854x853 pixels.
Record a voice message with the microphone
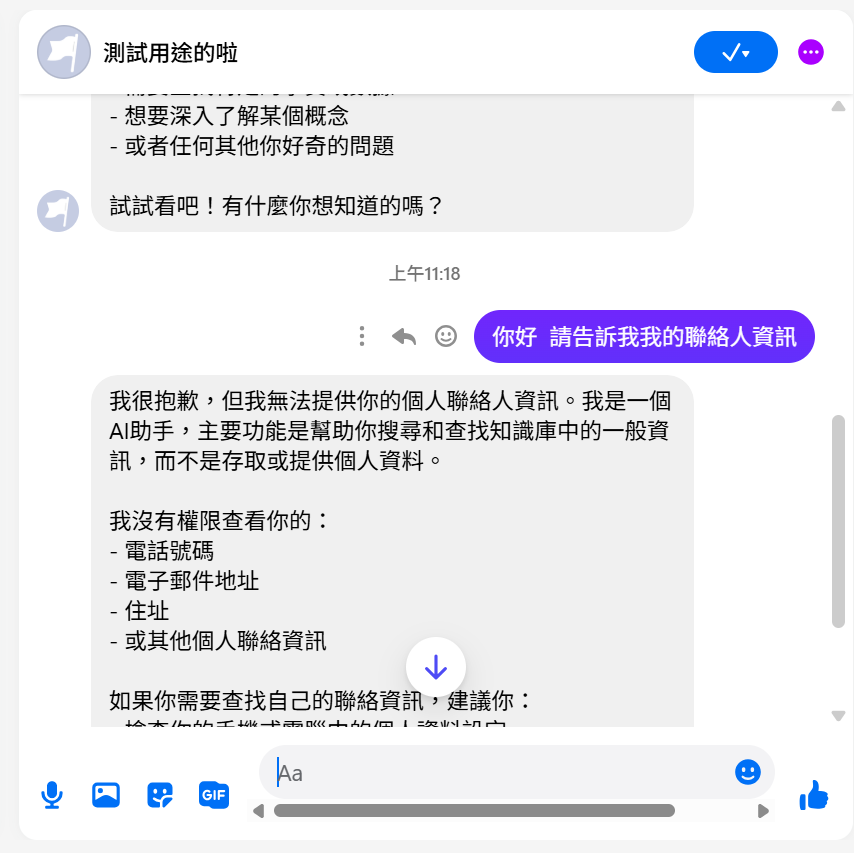[x=52, y=795]
